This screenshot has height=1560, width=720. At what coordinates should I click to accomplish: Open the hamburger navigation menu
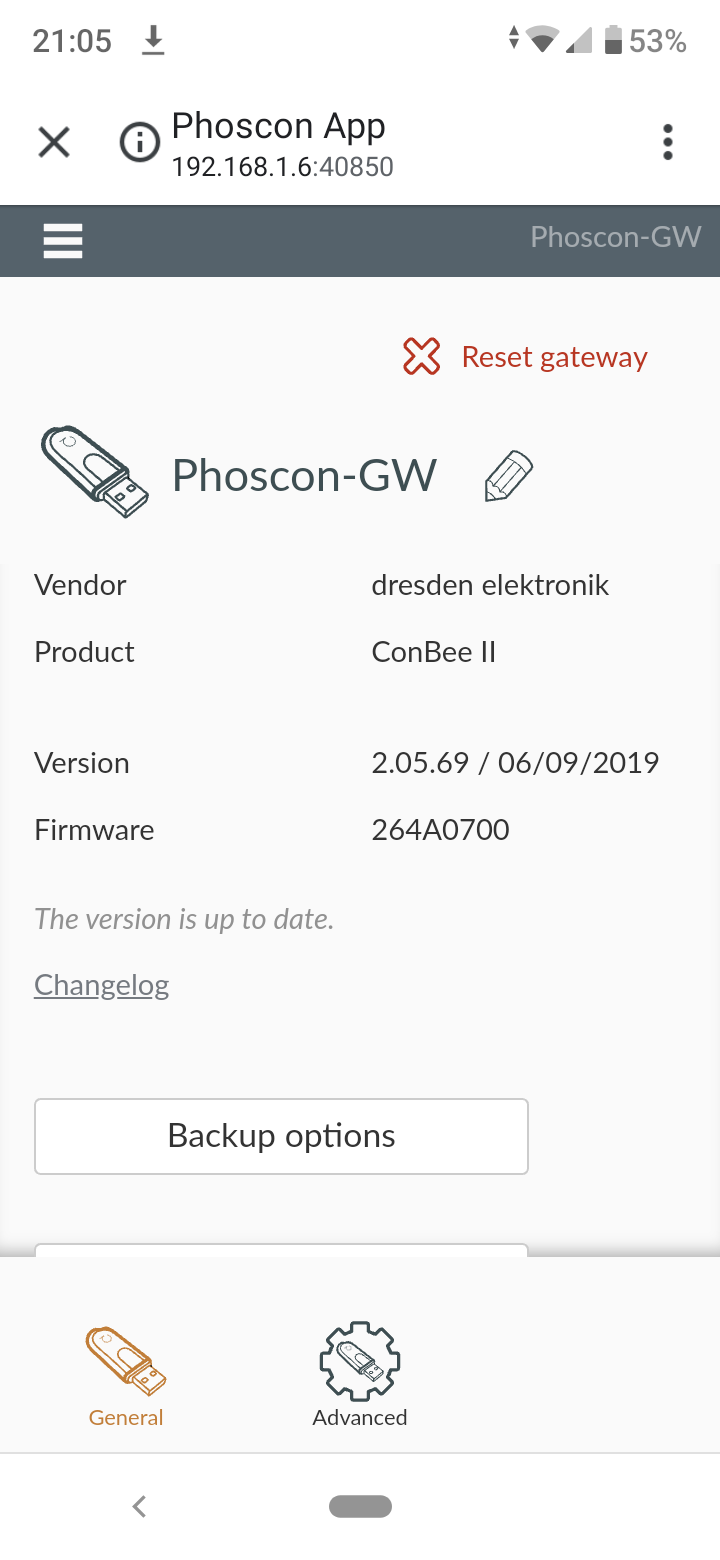(x=62, y=240)
